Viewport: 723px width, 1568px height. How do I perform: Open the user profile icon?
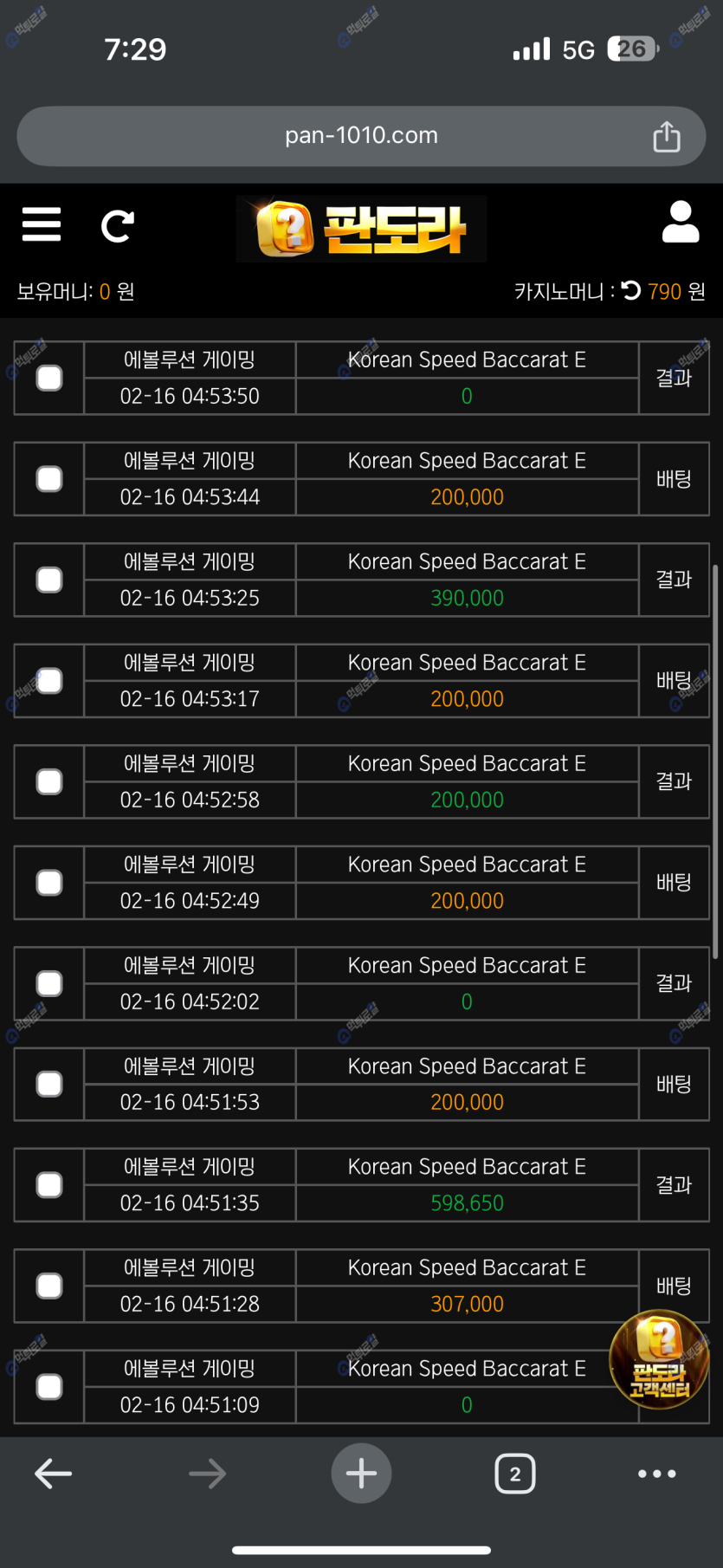coord(680,223)
